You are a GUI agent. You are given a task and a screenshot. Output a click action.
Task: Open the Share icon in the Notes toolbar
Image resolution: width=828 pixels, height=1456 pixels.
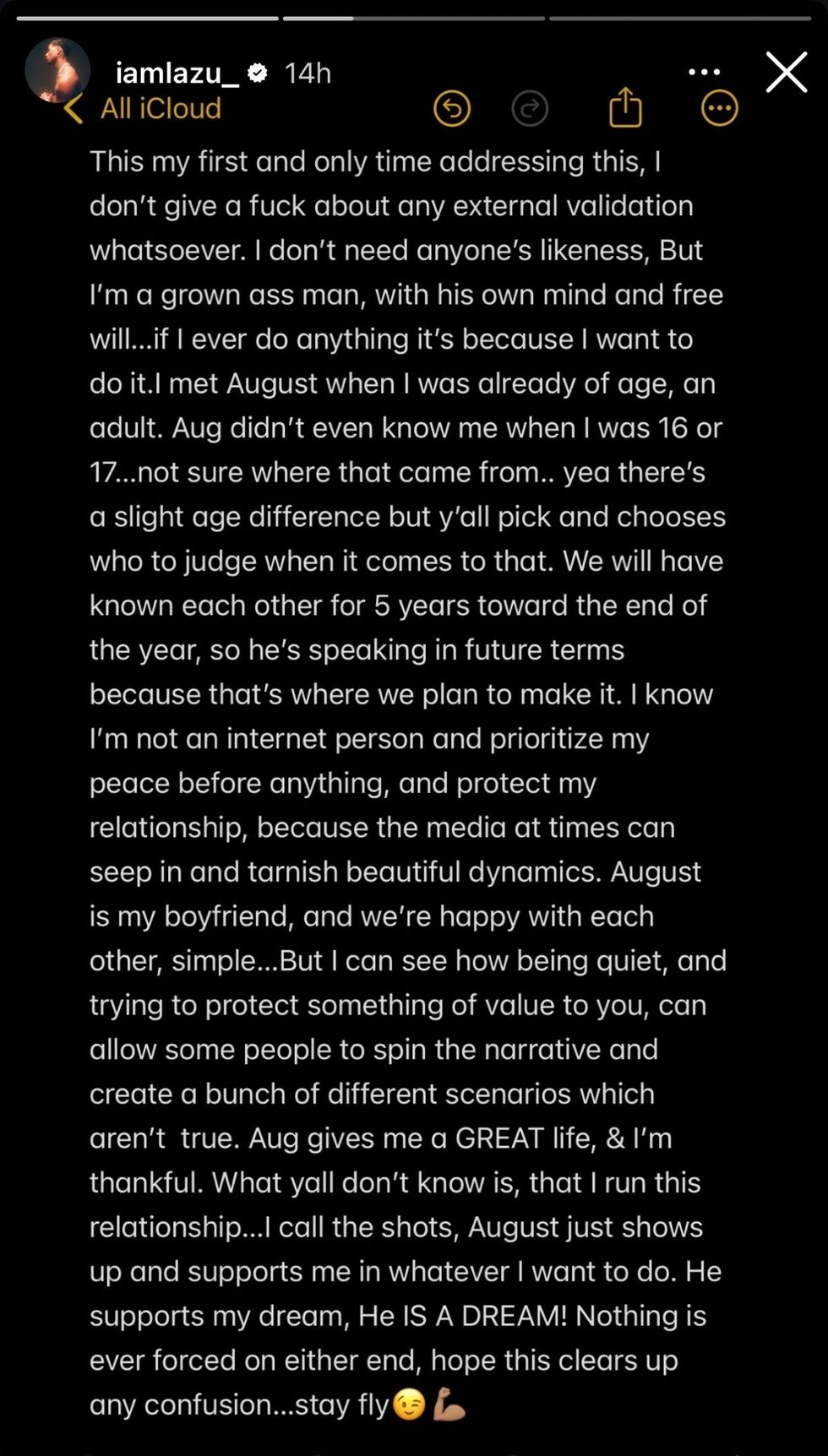[x=625, y=109]
